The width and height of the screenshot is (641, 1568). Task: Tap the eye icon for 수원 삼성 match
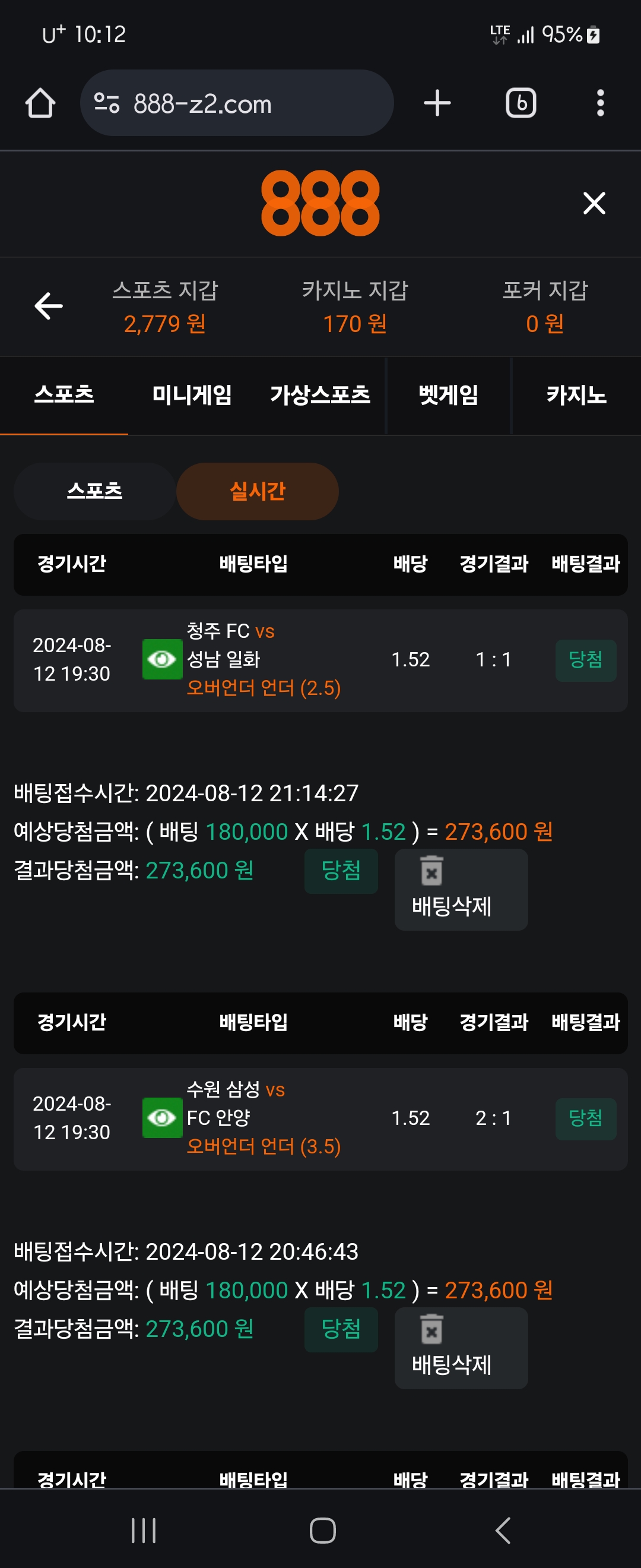(162, 1118)
